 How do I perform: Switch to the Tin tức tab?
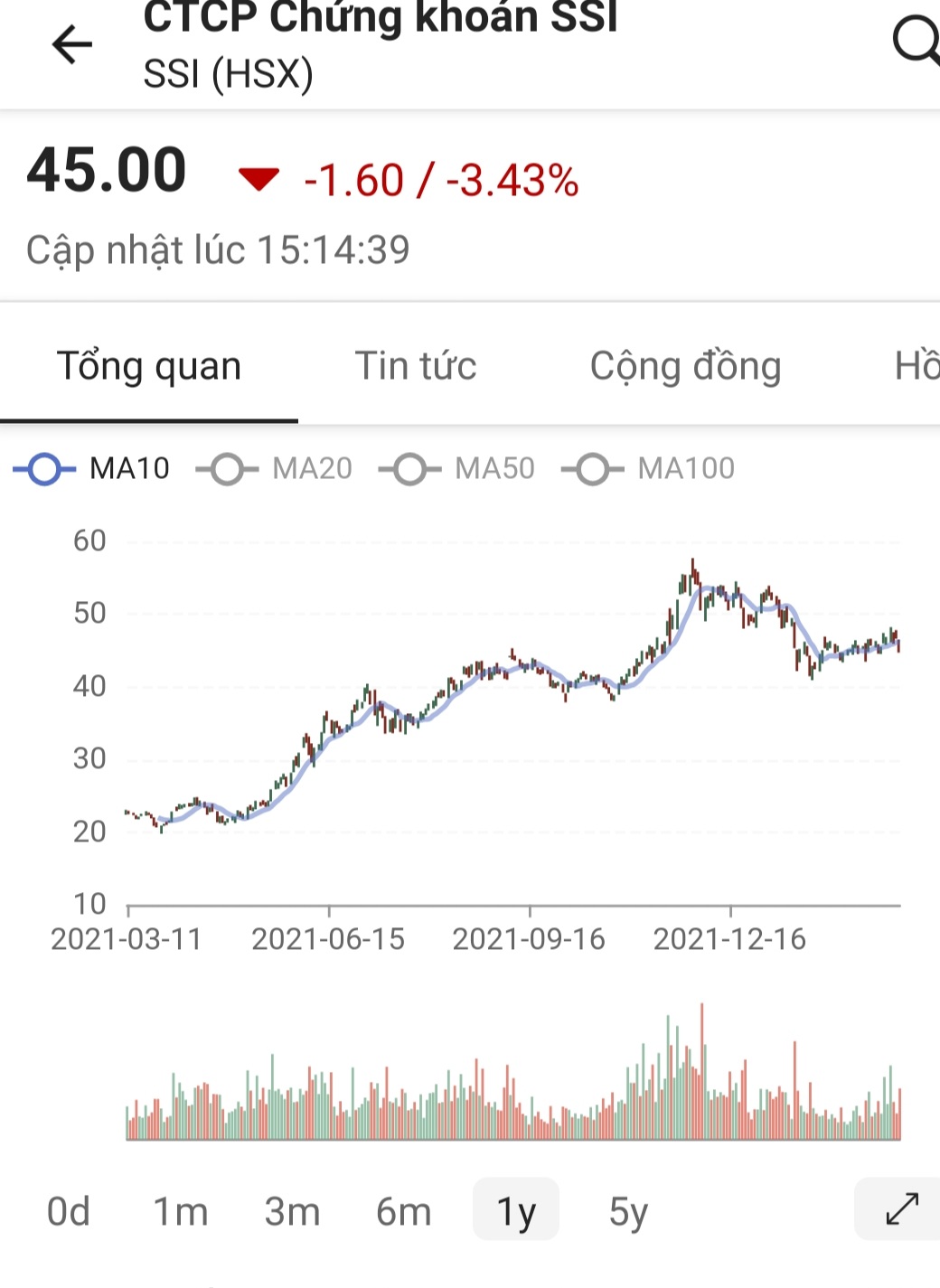(x=416, y=366)
